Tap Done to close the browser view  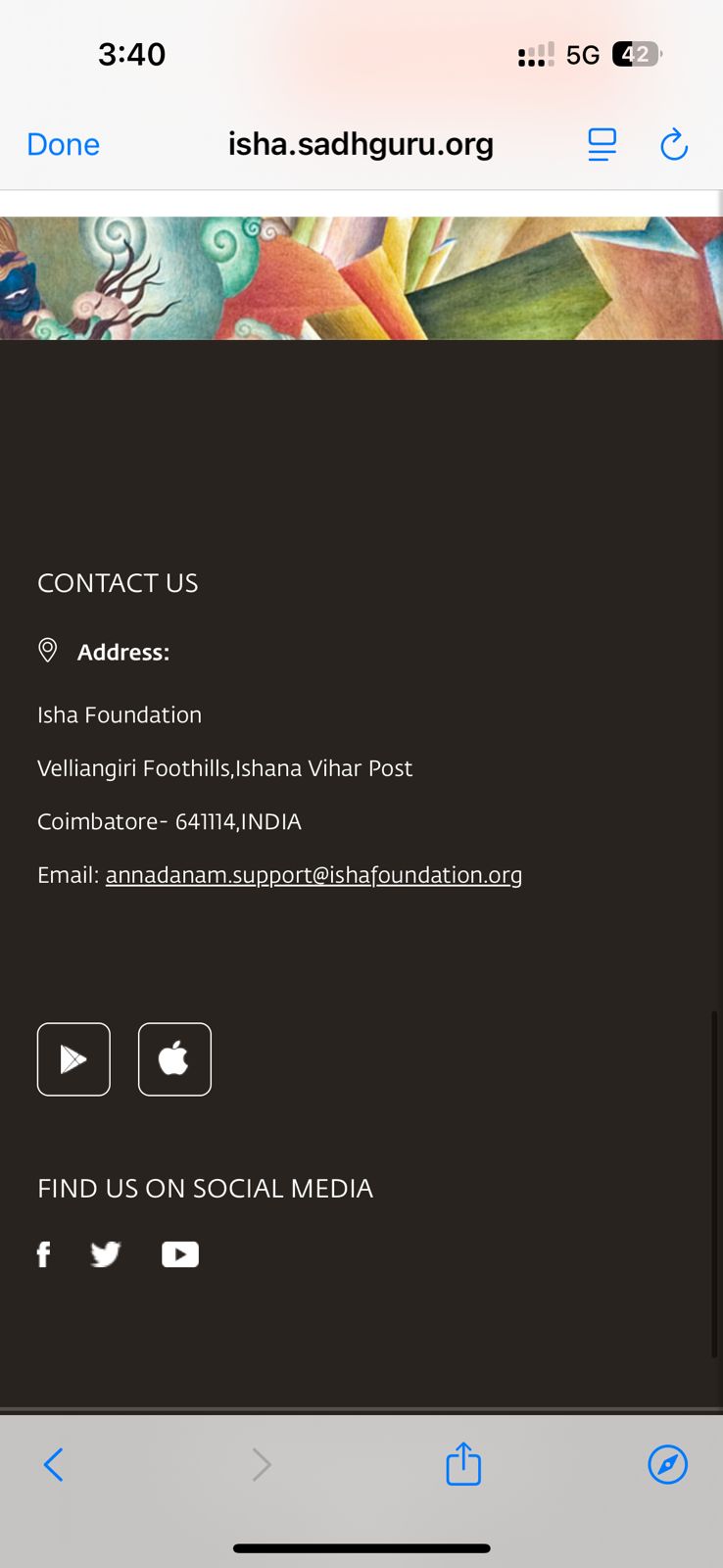pyautogui.click(x=64, y=144)
